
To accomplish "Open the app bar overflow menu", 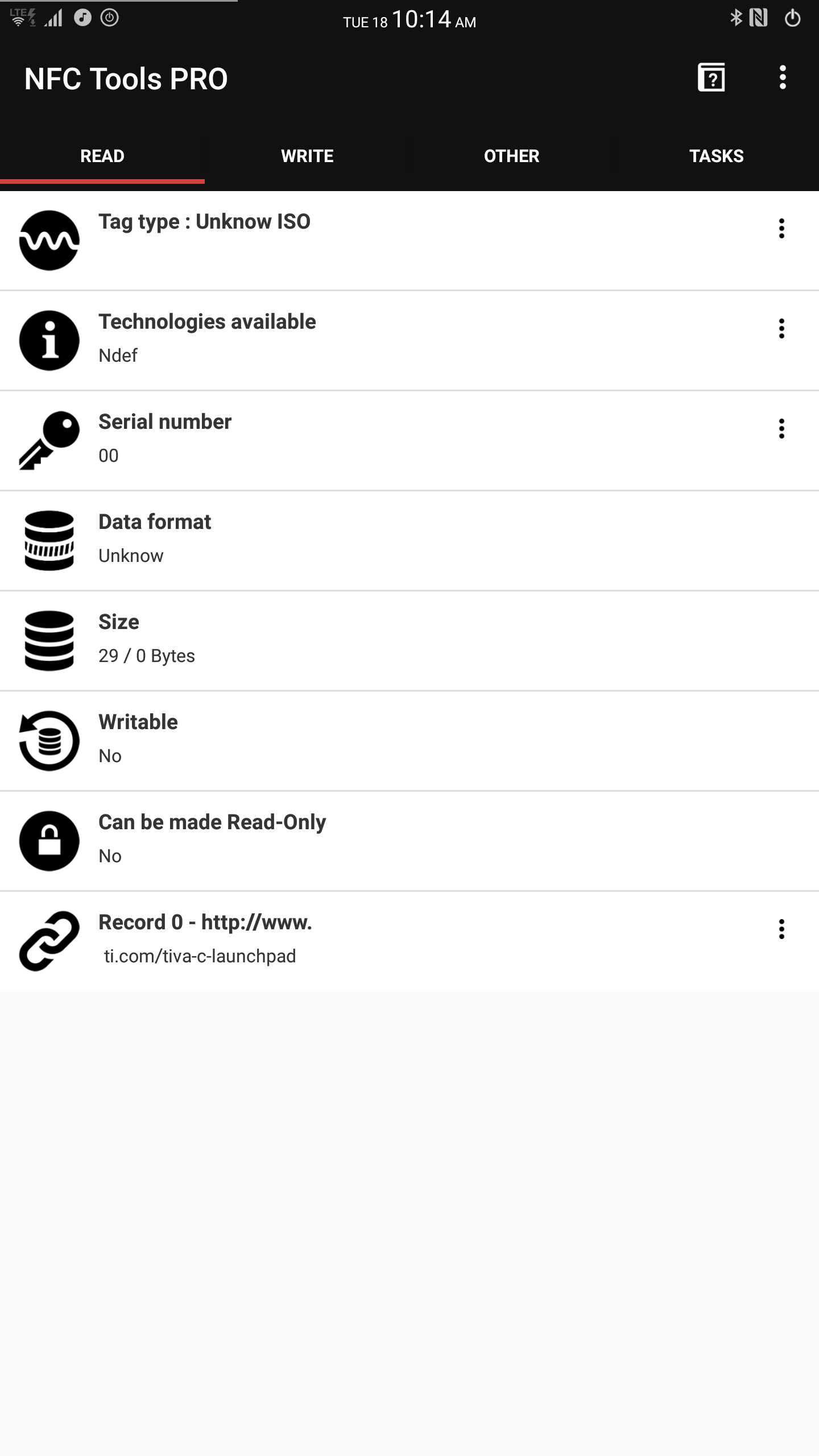I will pyautogui.click(x=783, y=77).
